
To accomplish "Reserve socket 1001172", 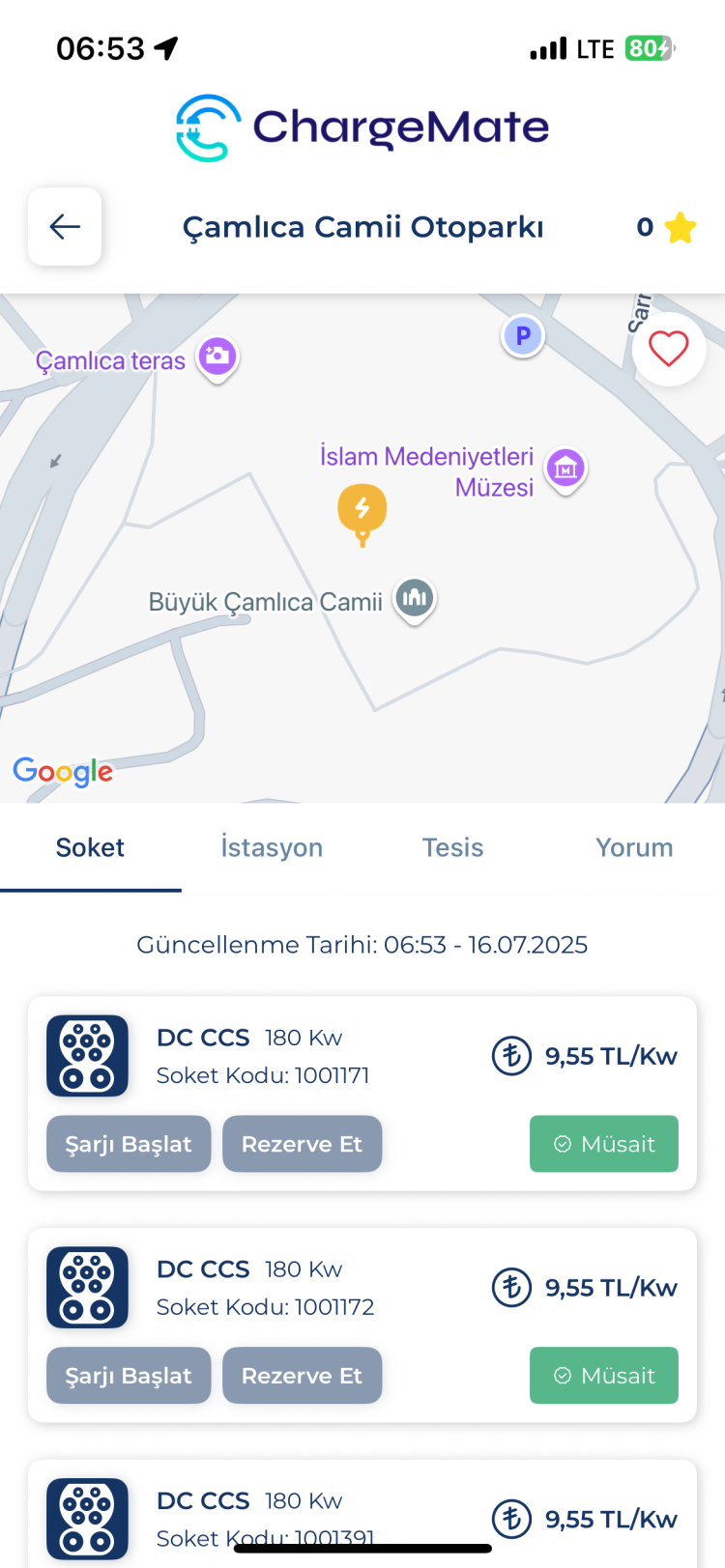I will click(302, 1375).
